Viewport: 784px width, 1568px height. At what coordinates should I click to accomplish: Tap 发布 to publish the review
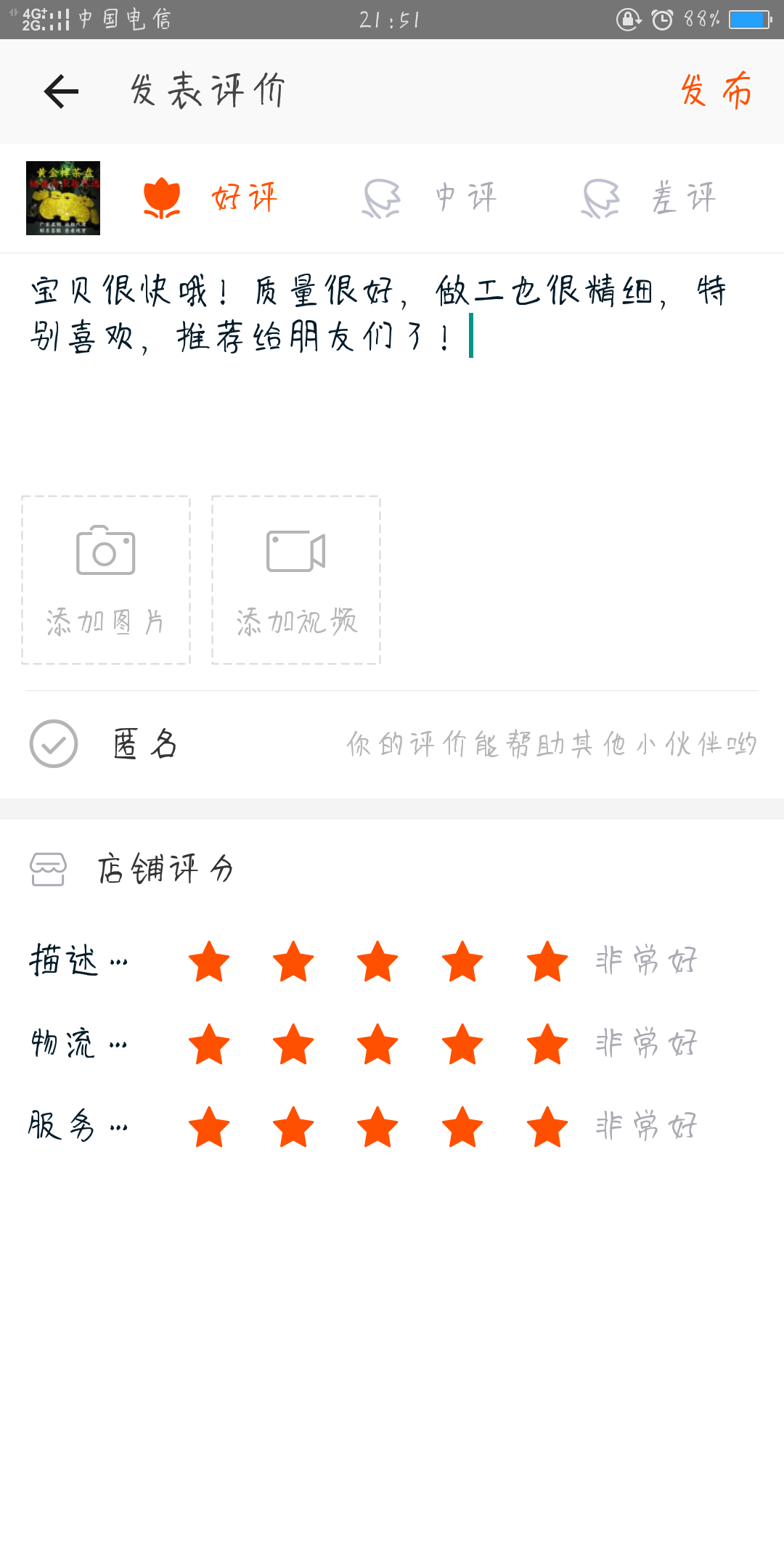[716, 91]
